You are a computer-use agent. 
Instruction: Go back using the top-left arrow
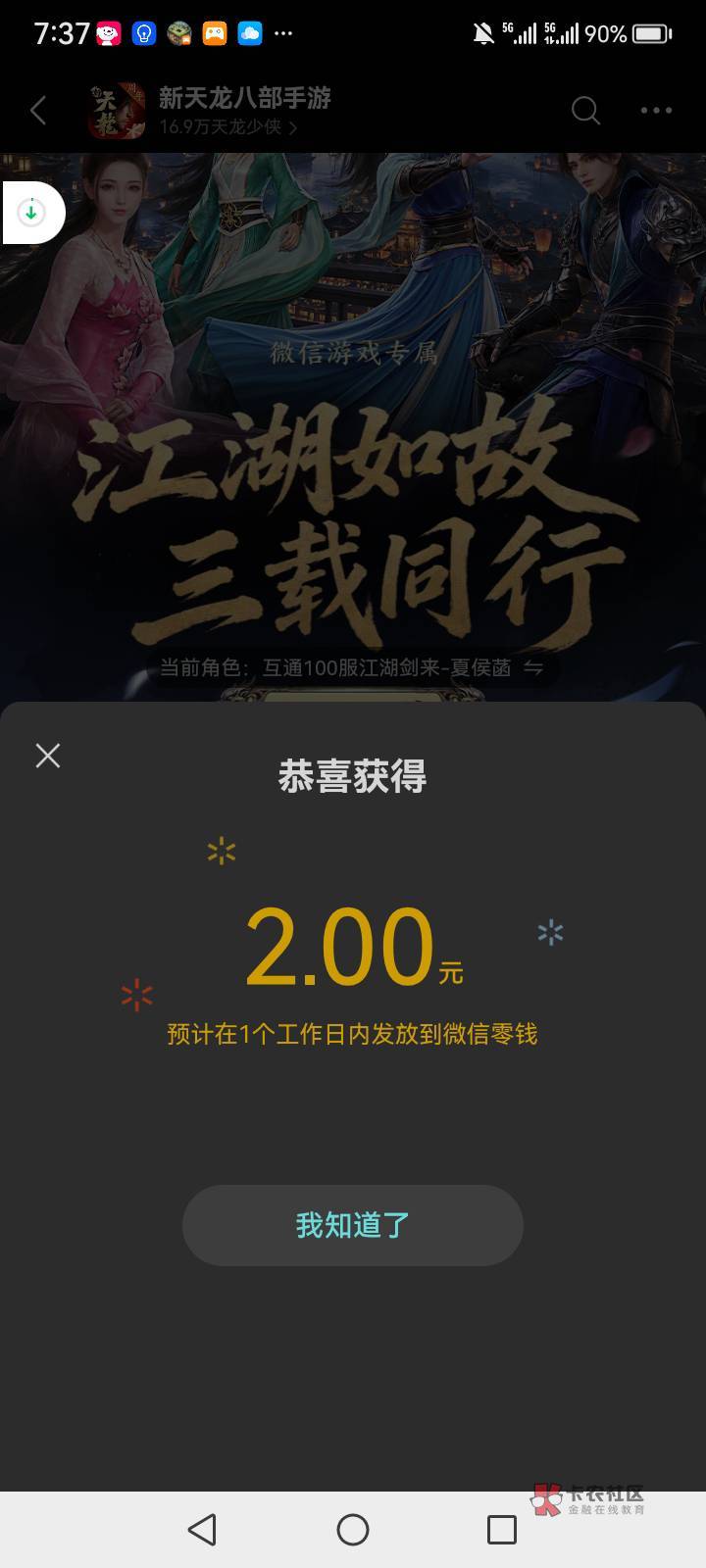point(39,111)
